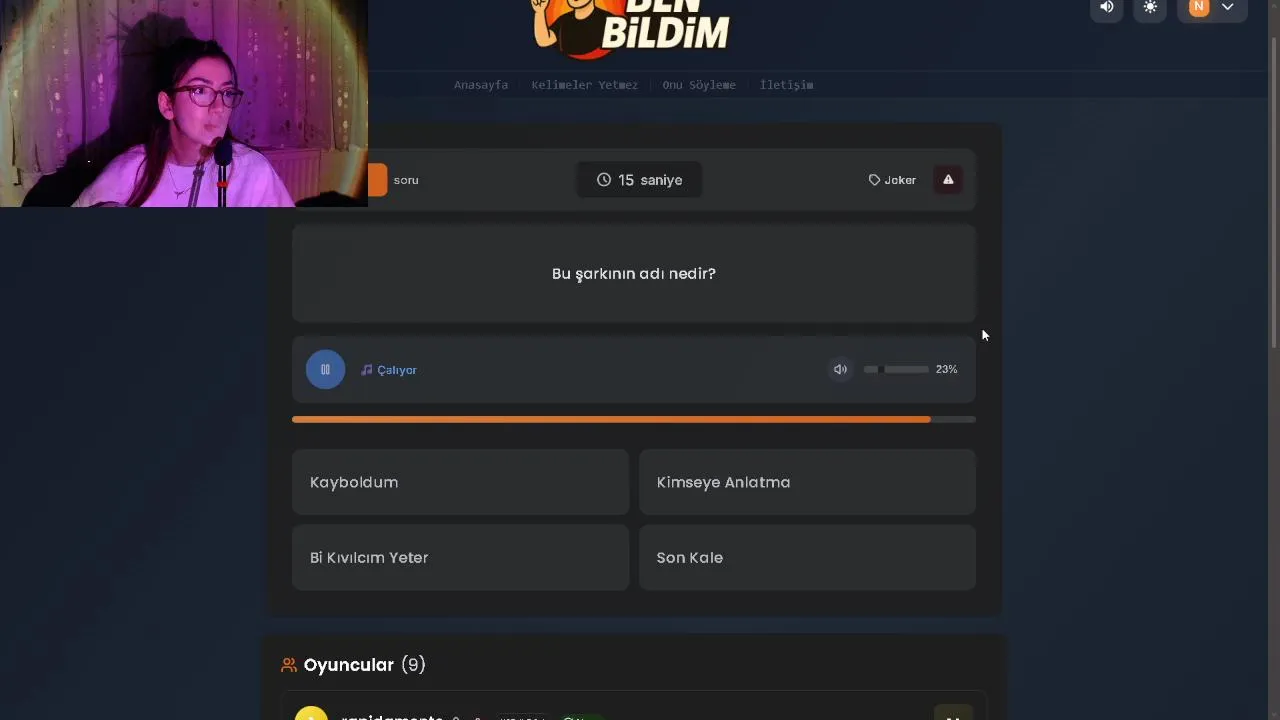Pick the answer Bi Kıvılcım Yeter
Screen dimensions: 1280x720
coord(460,558)
